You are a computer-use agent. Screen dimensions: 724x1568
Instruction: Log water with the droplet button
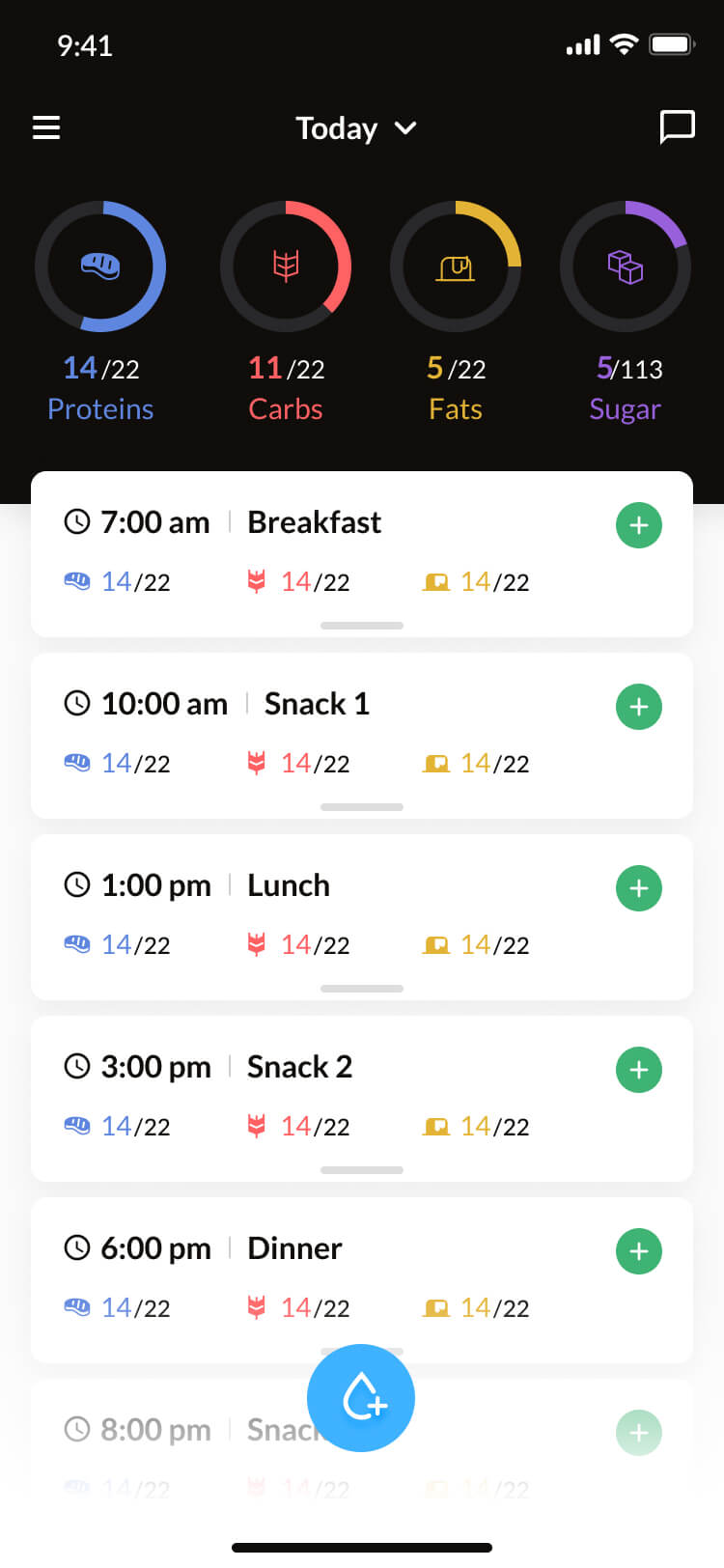tap(361, 1397)
